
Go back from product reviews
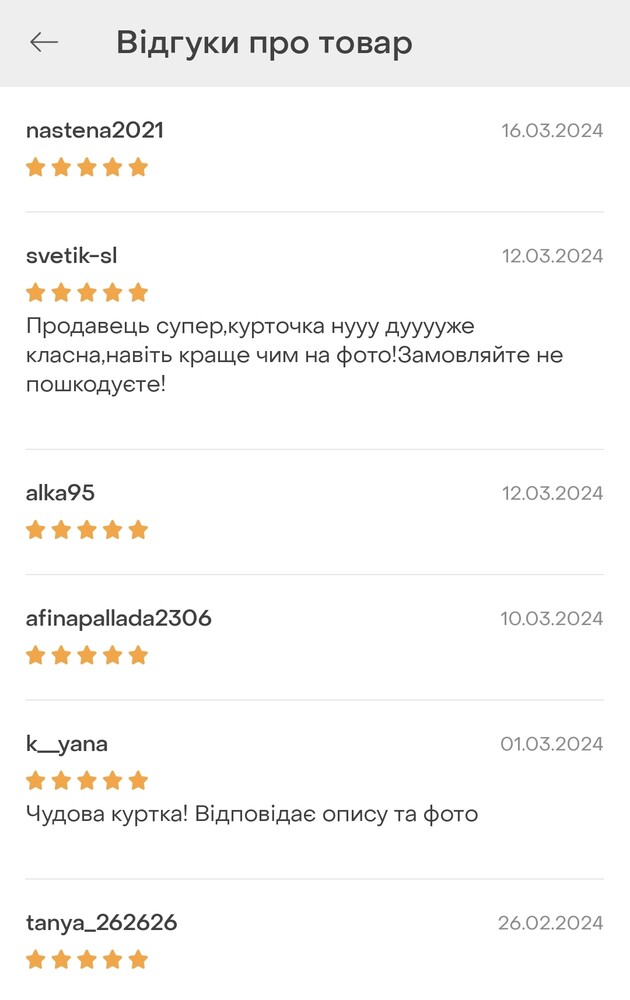coord(44,42)
